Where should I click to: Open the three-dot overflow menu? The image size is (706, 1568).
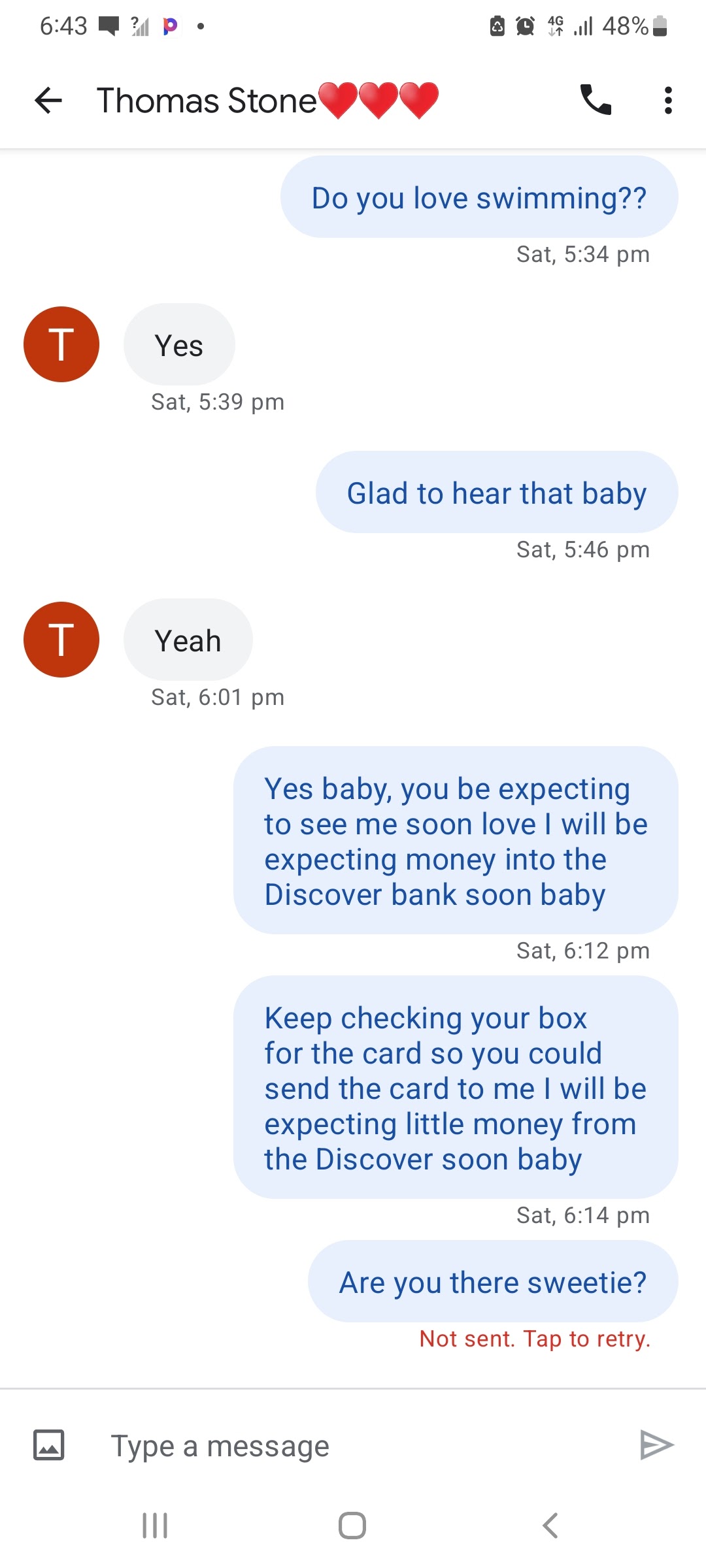(x=667, y=99)
